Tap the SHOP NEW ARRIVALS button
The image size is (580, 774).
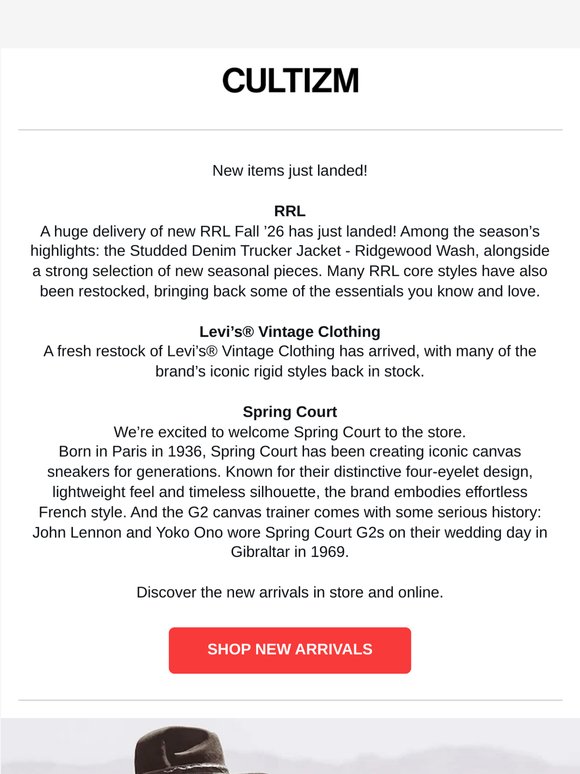point(290,650)
